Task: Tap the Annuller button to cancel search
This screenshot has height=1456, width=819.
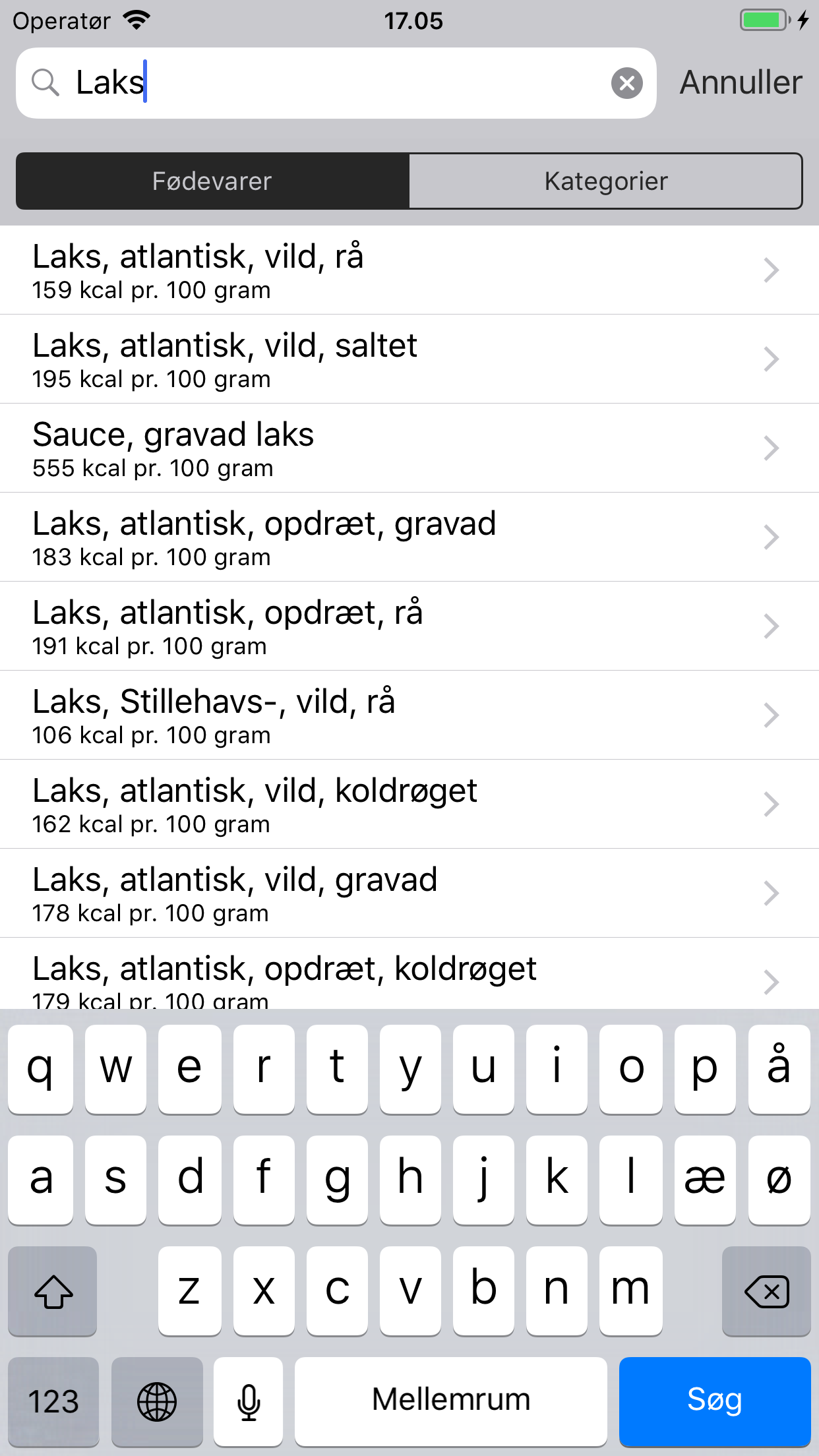Action: (740, 82)
